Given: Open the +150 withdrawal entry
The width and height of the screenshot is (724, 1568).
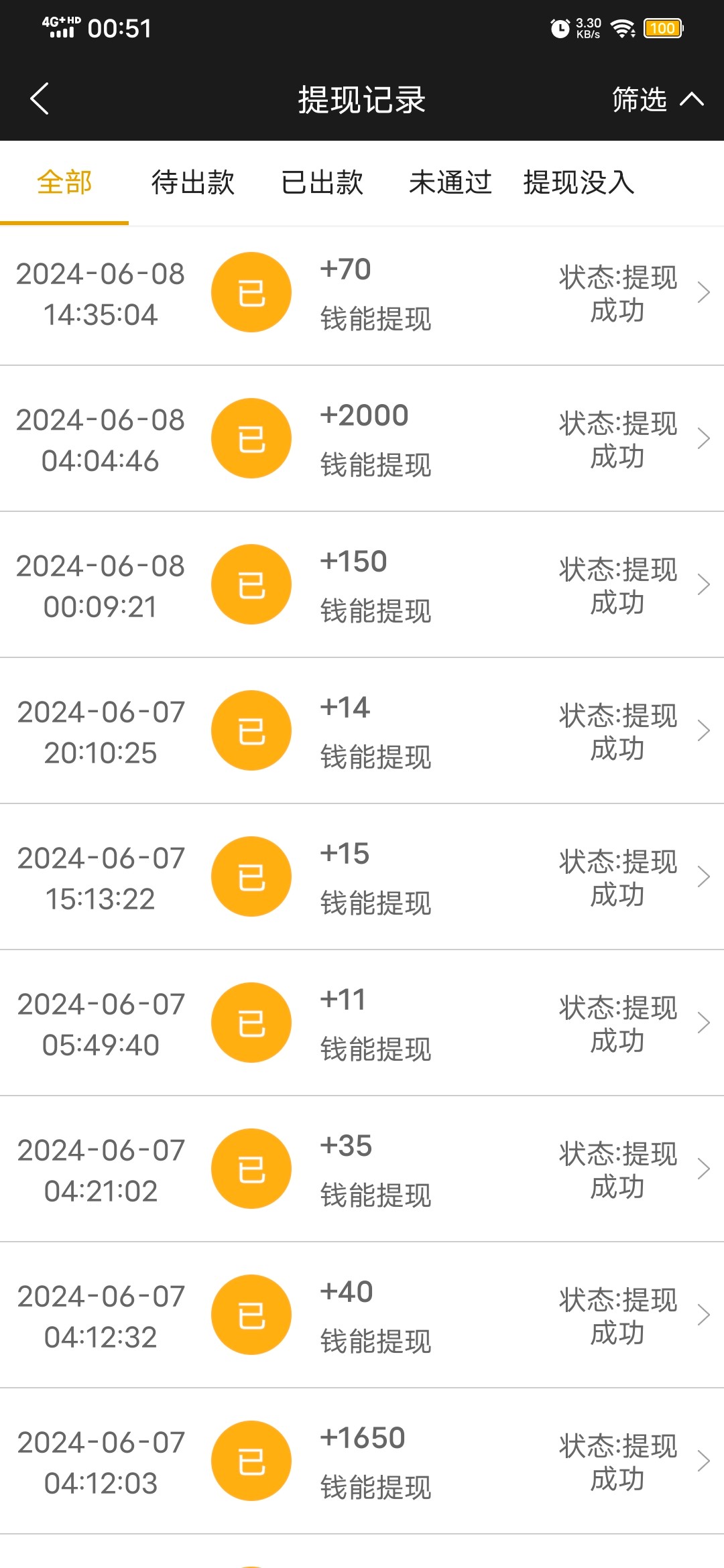Looking at the screenshot, I should 362,586.
